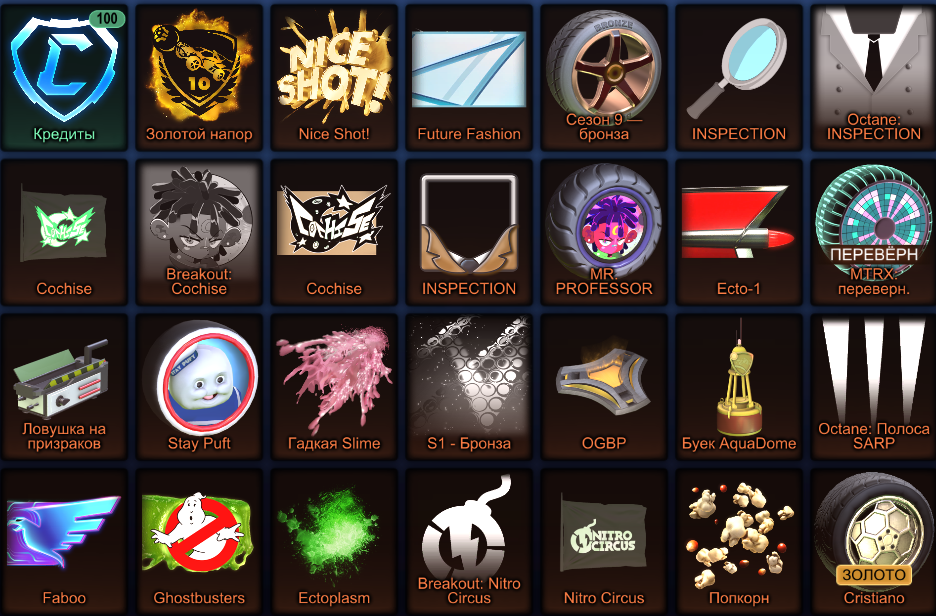Select the MR. PROFESSOR wheel
Image resolution: width=936 pixels, height=616 pixels.
click(604, 230)
